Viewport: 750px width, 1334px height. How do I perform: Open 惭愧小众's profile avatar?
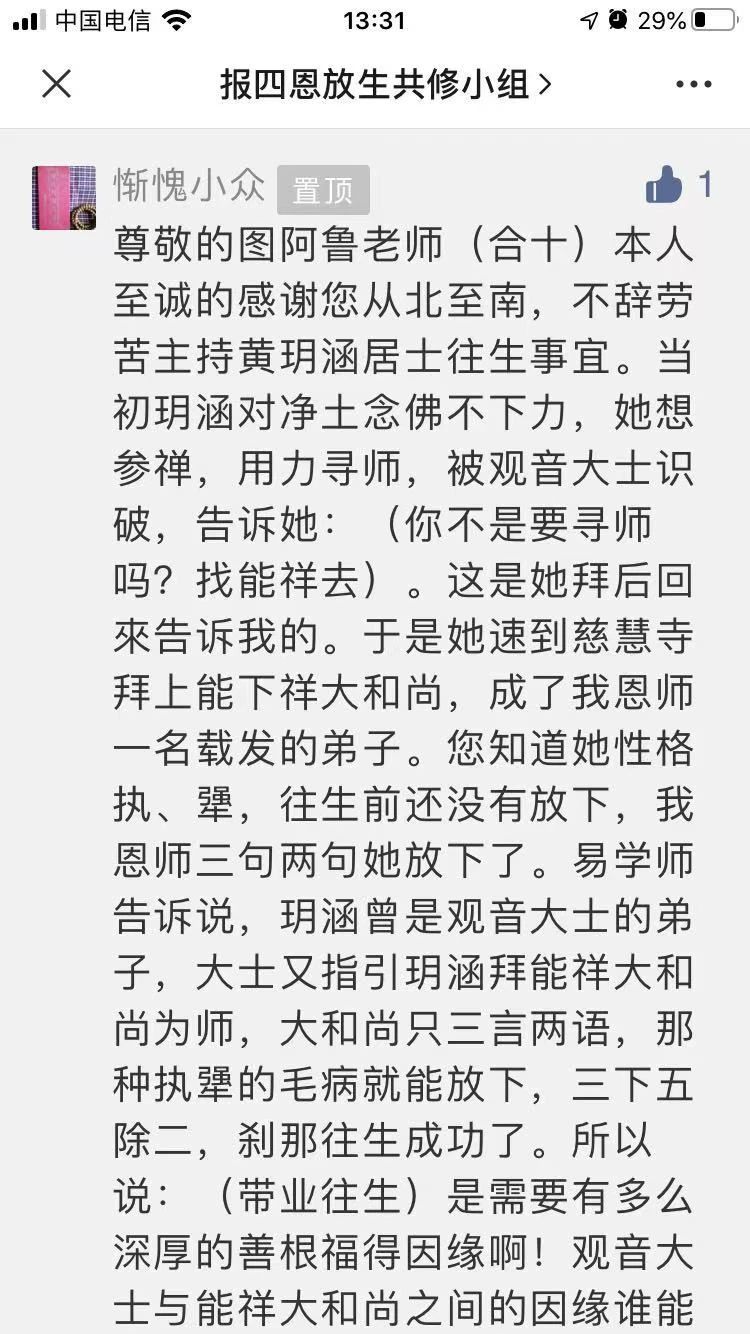64,197
